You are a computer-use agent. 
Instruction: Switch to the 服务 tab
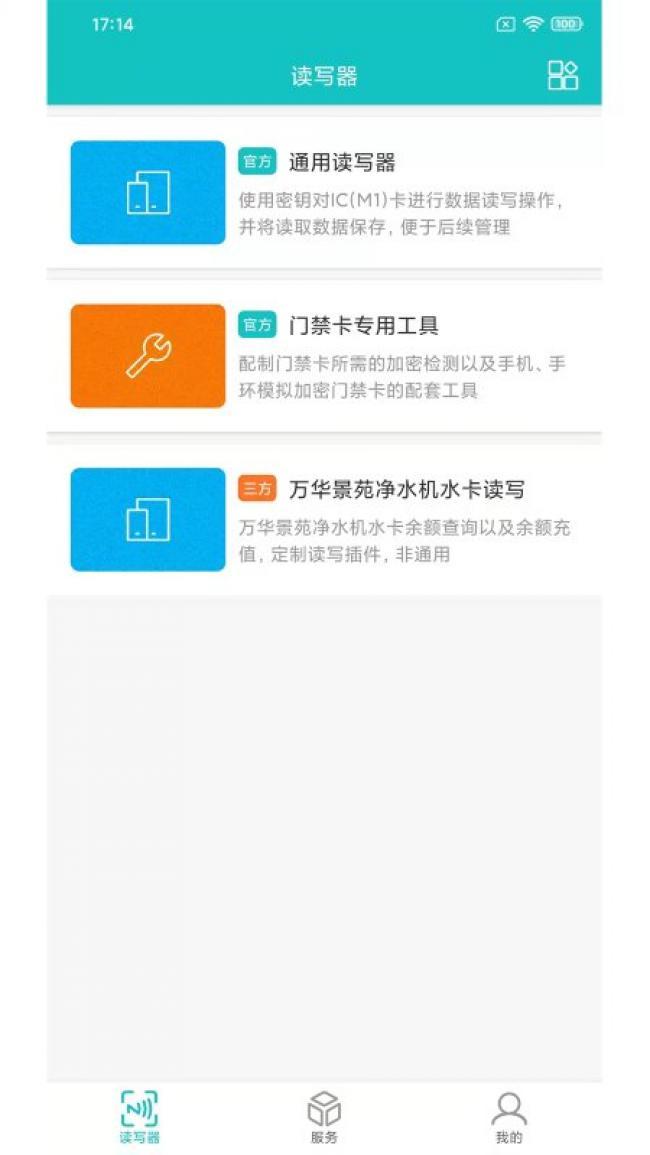(x=324, y=1117)
